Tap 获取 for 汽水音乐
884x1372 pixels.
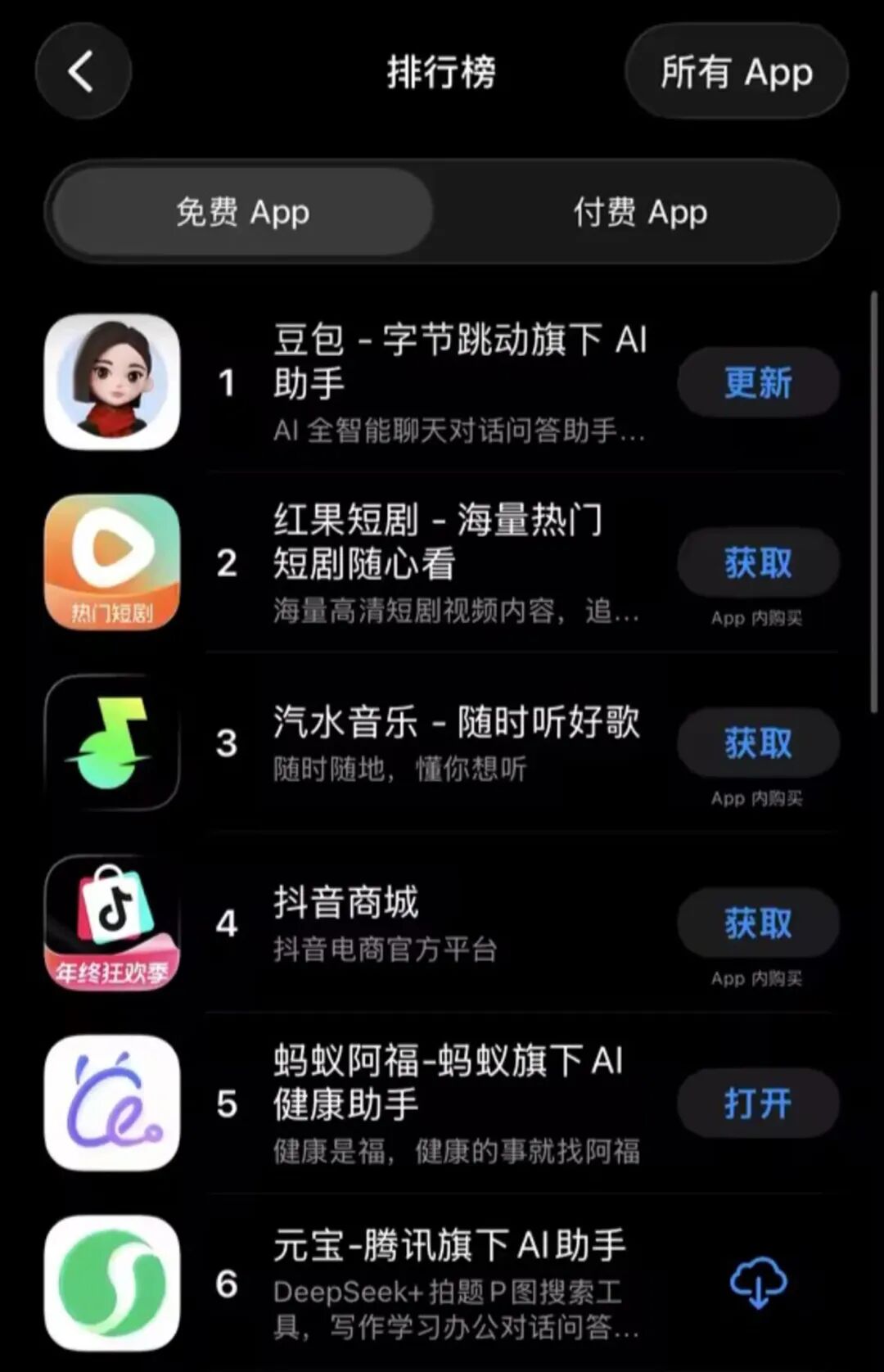[x=757, y=743]
